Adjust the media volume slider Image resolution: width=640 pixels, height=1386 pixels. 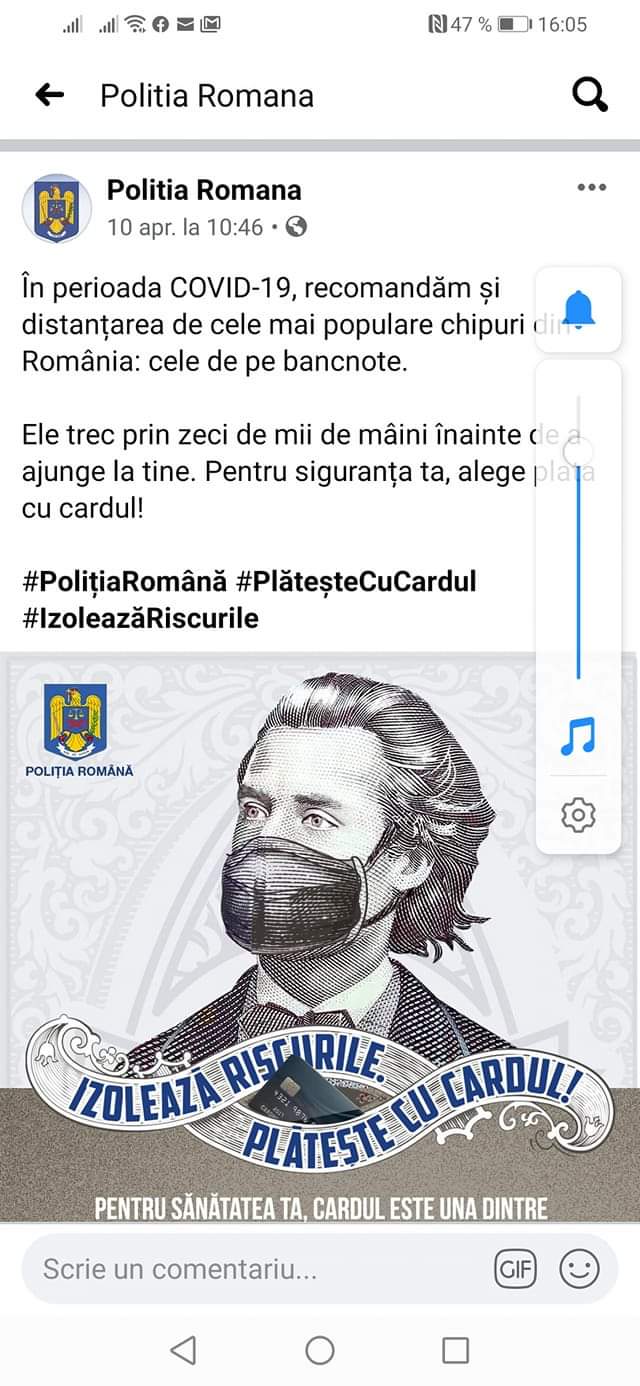pos(578,452)
